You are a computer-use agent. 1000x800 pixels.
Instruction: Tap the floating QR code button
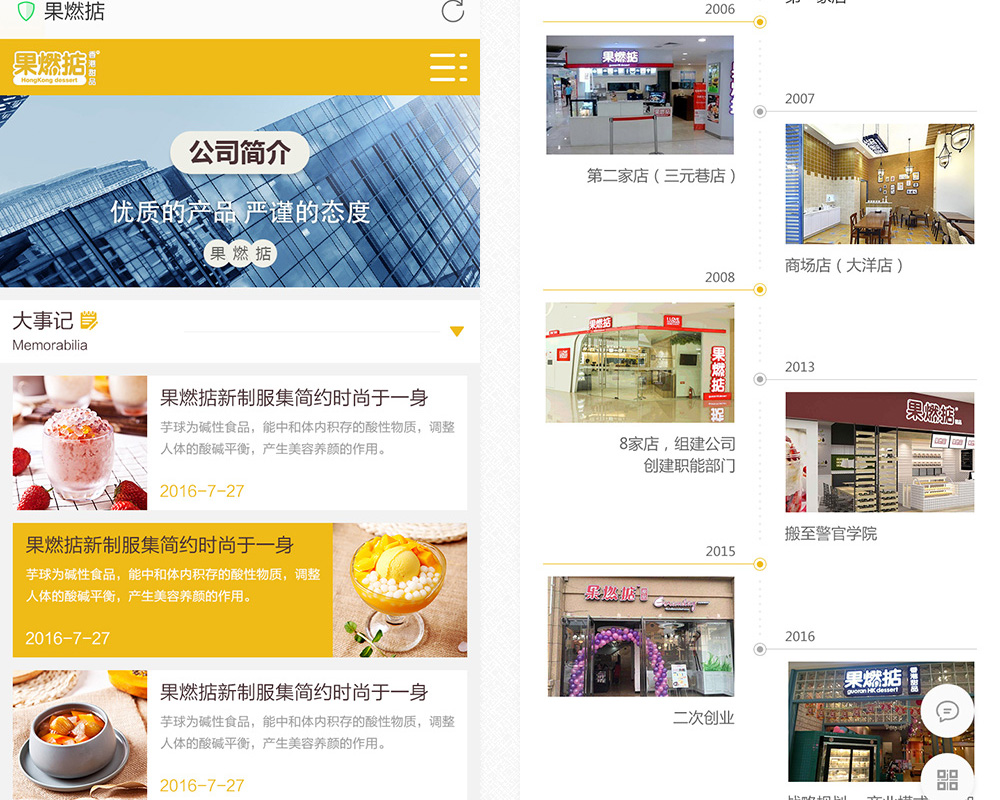(x=947, y=780)
